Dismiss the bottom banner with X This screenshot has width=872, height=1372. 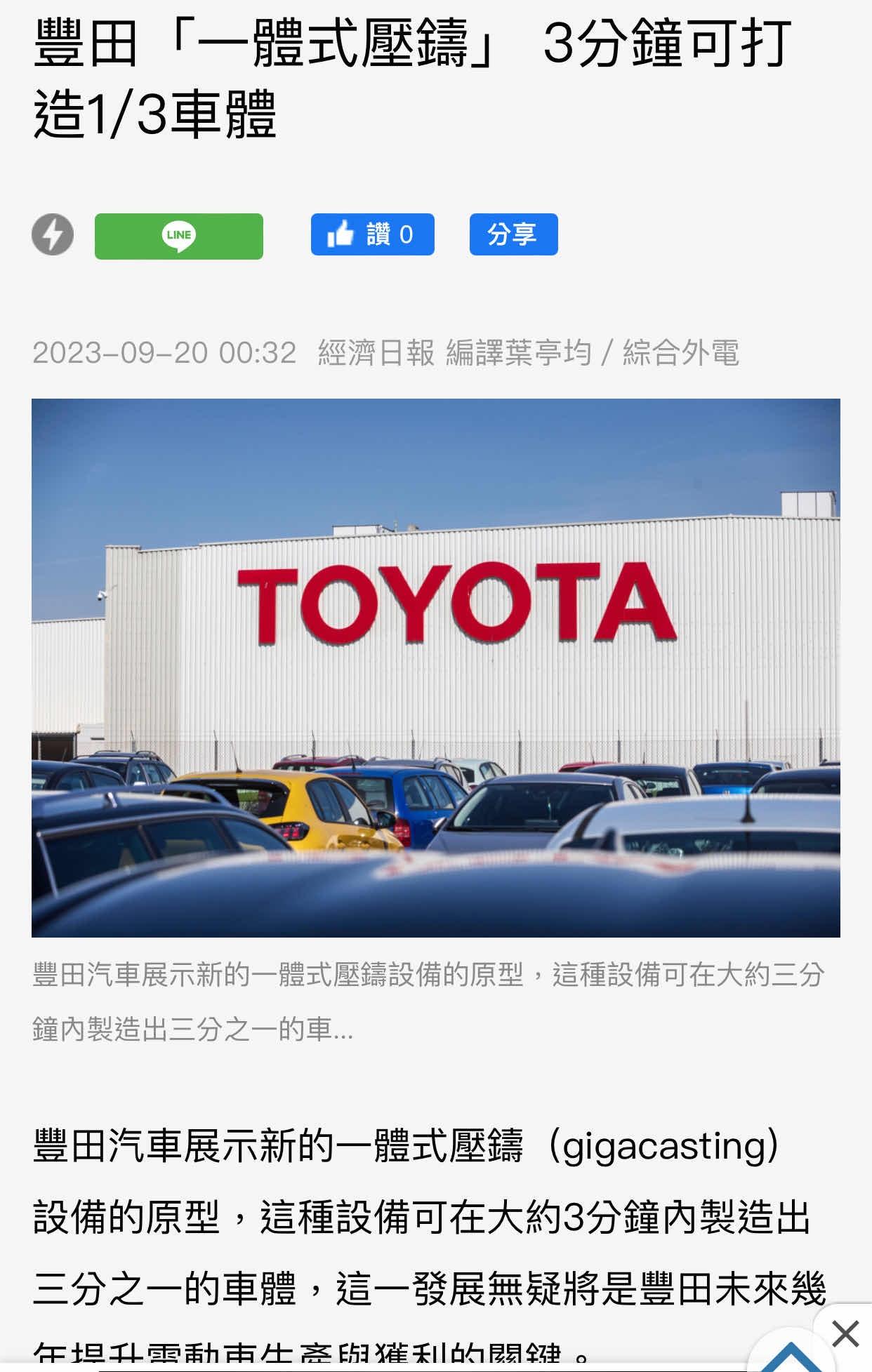[845, 1333]
